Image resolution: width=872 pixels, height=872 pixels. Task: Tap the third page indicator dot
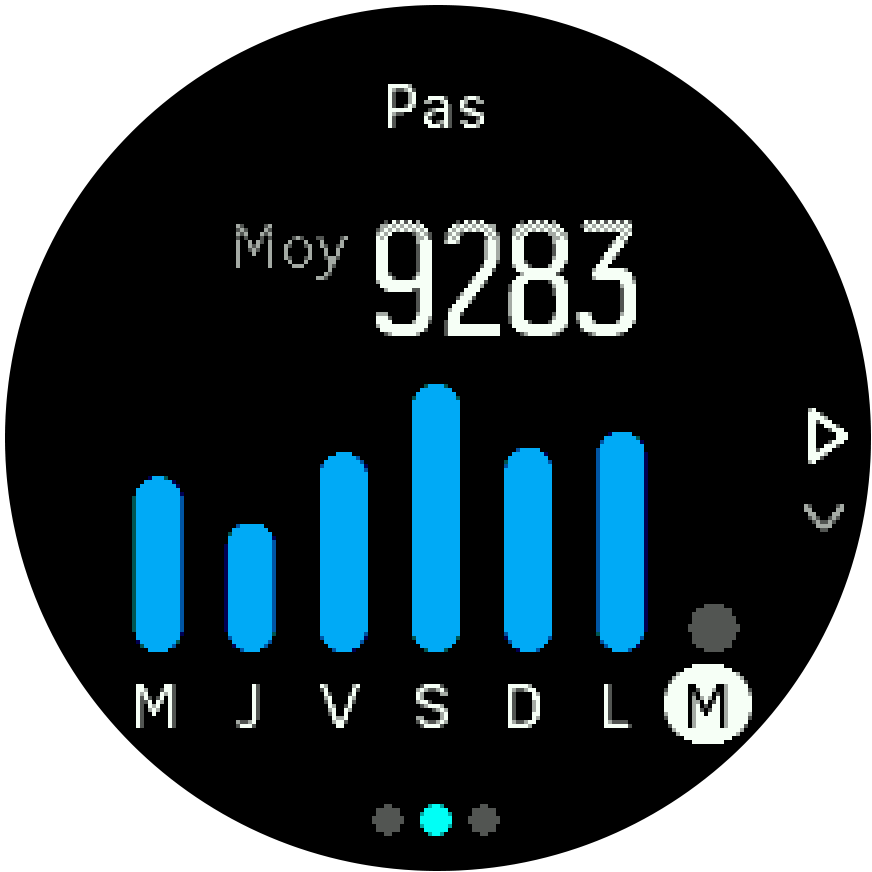coord(484,821)
